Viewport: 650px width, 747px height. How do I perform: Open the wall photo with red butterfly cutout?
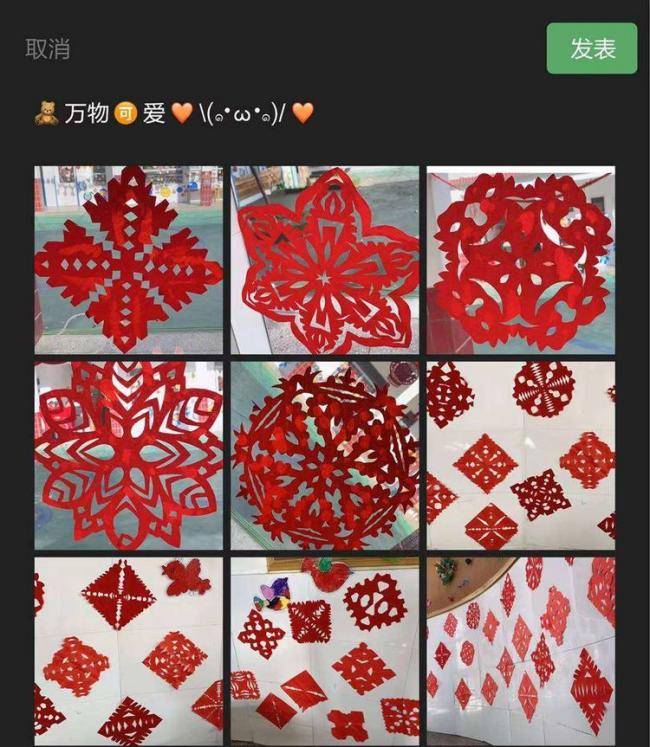click(129, 650)
